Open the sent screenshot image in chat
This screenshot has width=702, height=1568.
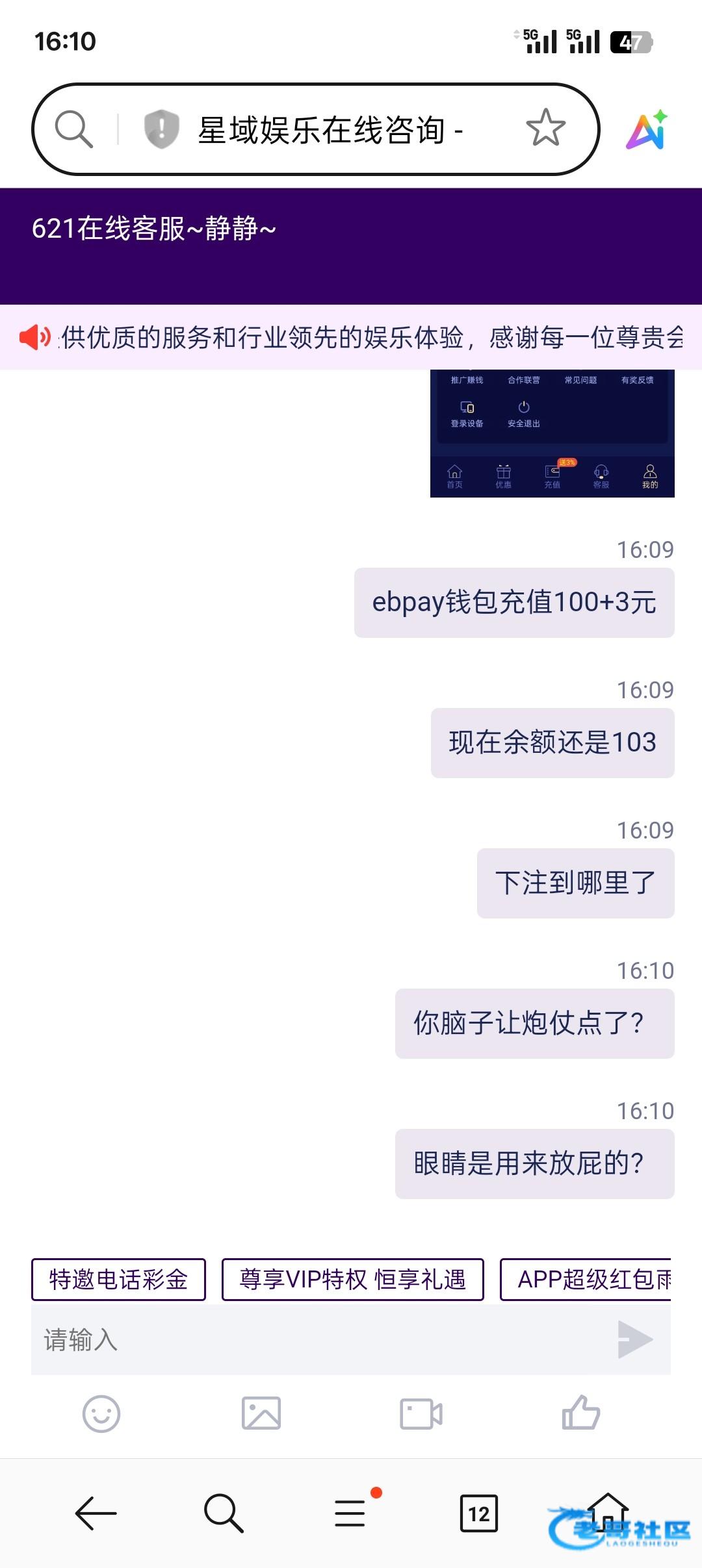coord(552,433)
